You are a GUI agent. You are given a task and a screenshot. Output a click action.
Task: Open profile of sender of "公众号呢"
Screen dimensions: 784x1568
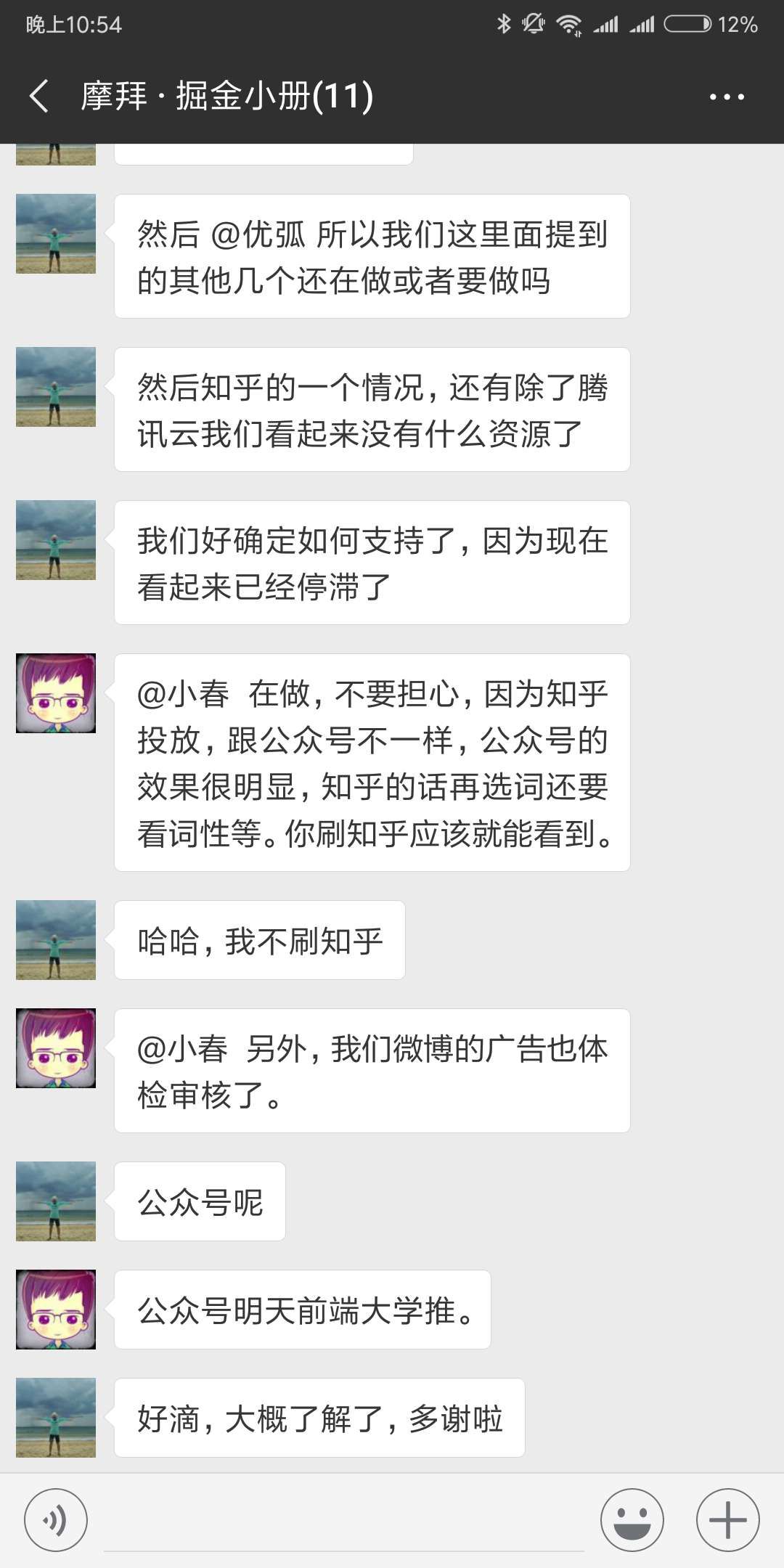(x=56, y=1201)
